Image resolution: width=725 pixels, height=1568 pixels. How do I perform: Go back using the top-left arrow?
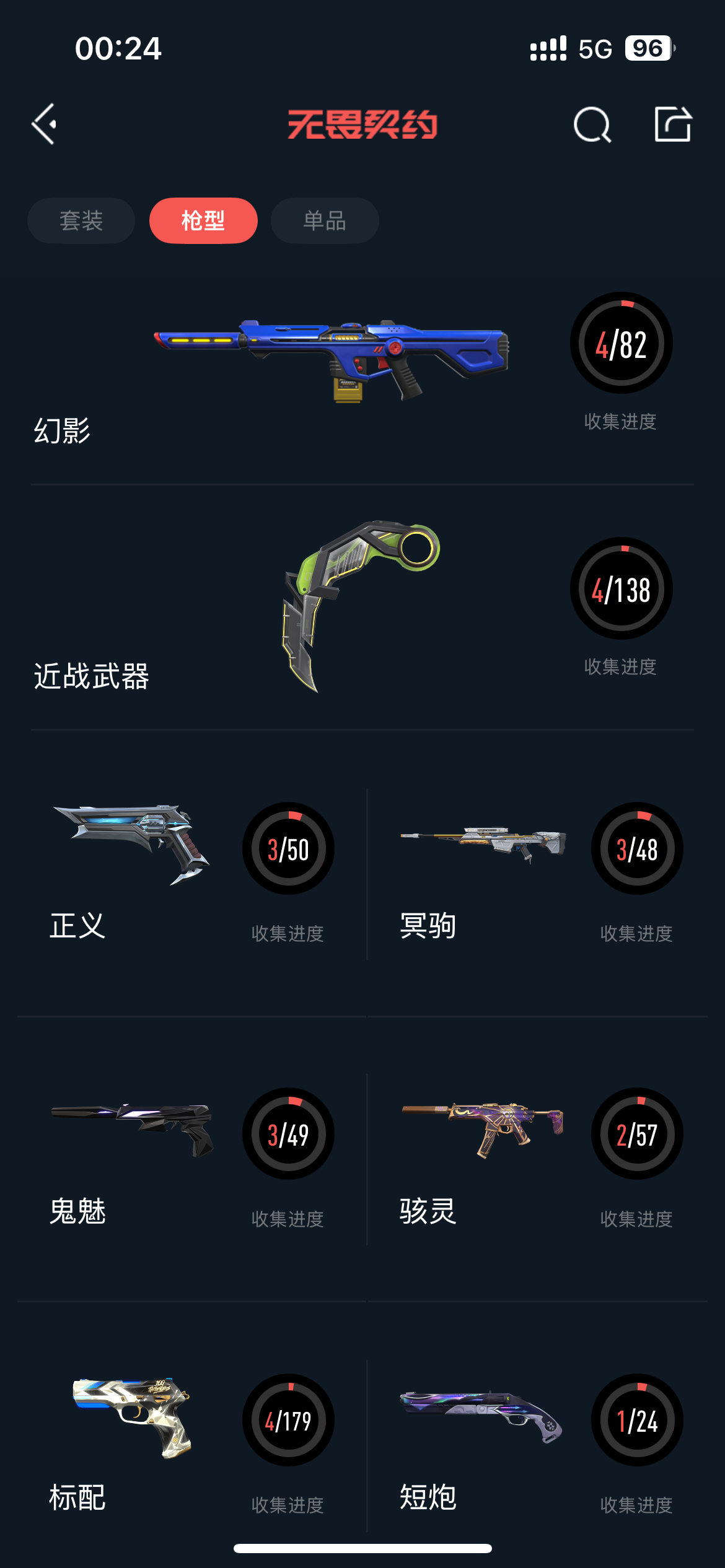click(45, 124)
